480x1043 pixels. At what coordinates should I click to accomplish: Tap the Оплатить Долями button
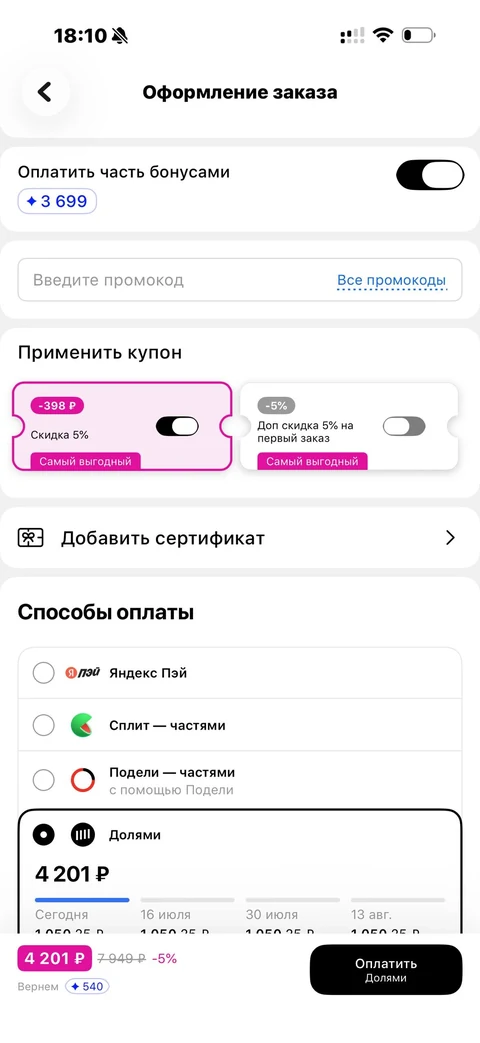click(x=386, y=970)
